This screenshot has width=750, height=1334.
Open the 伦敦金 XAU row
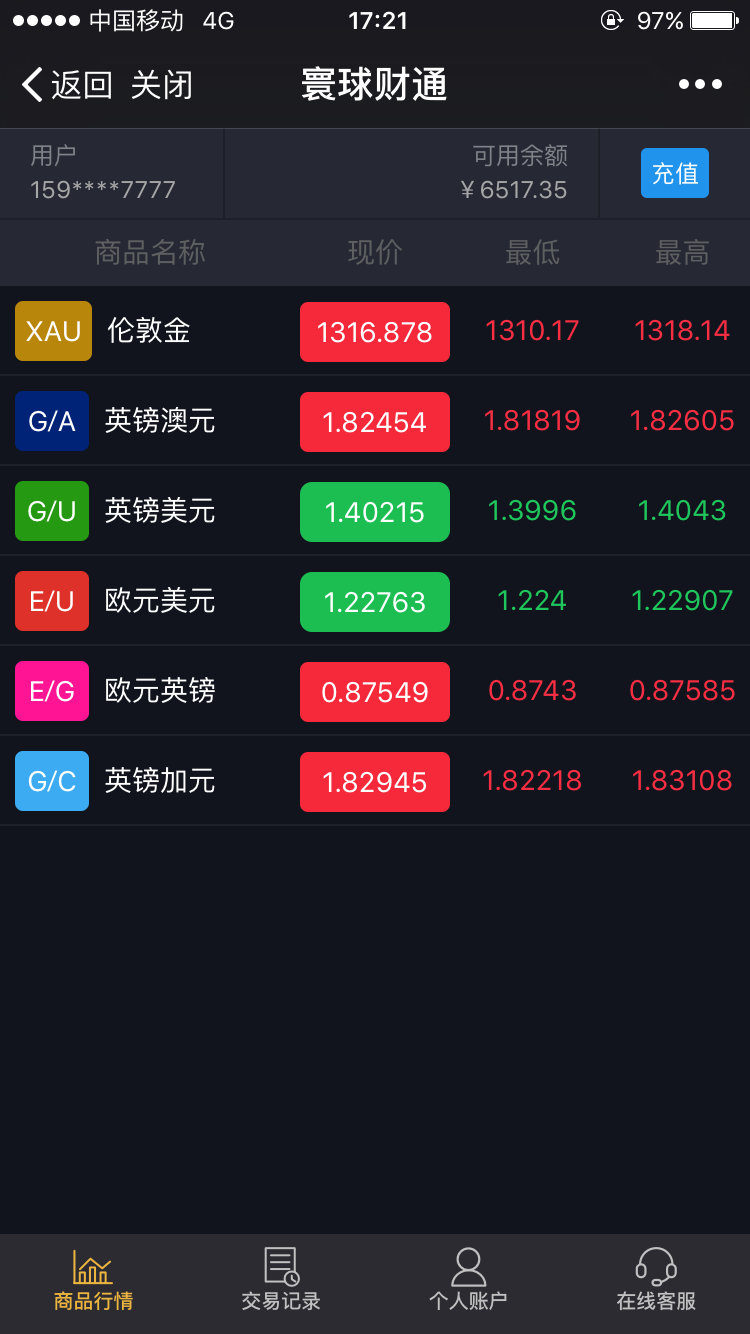tap(375, 331)
